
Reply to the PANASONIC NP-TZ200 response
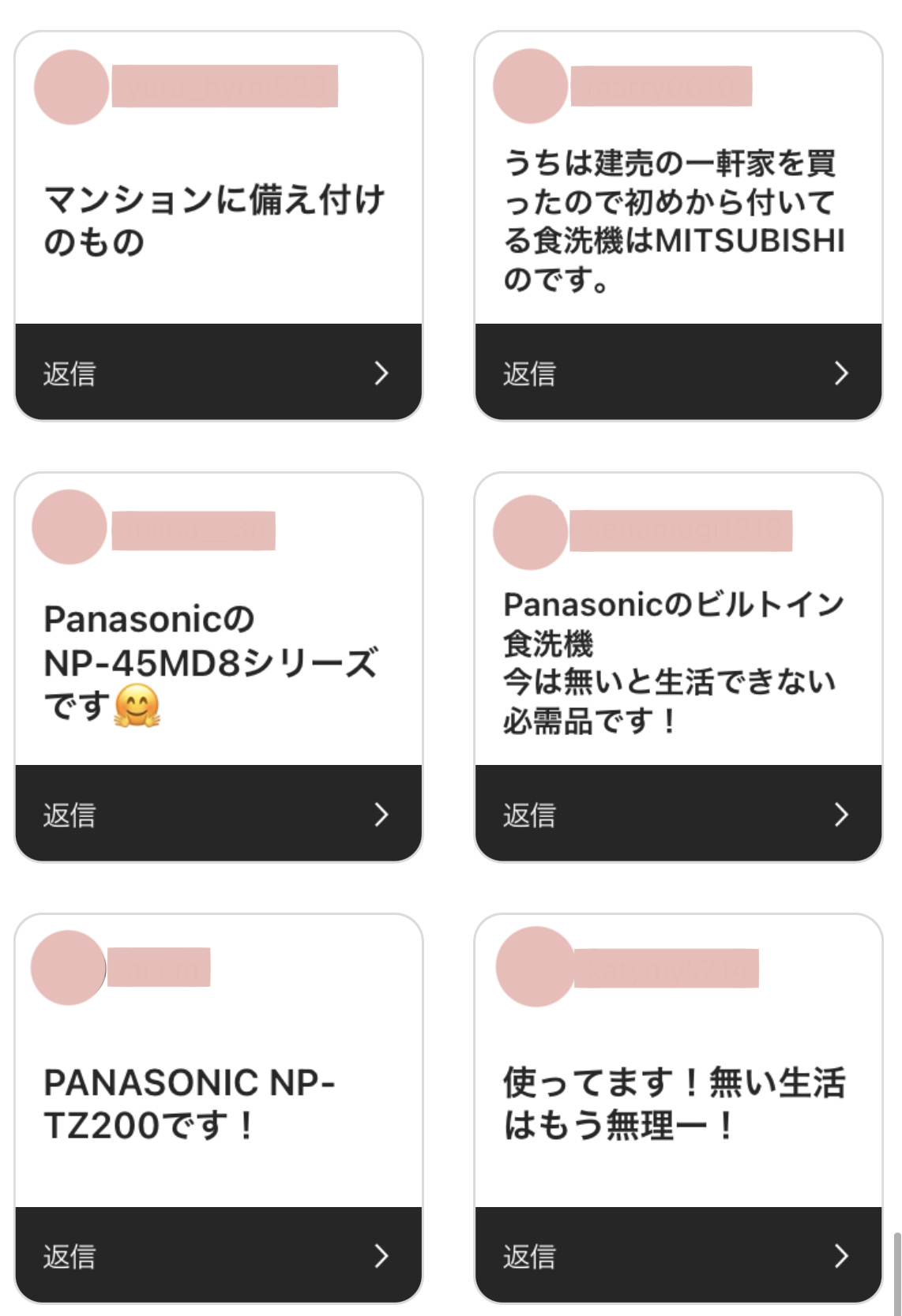(x=218, y=1254)
